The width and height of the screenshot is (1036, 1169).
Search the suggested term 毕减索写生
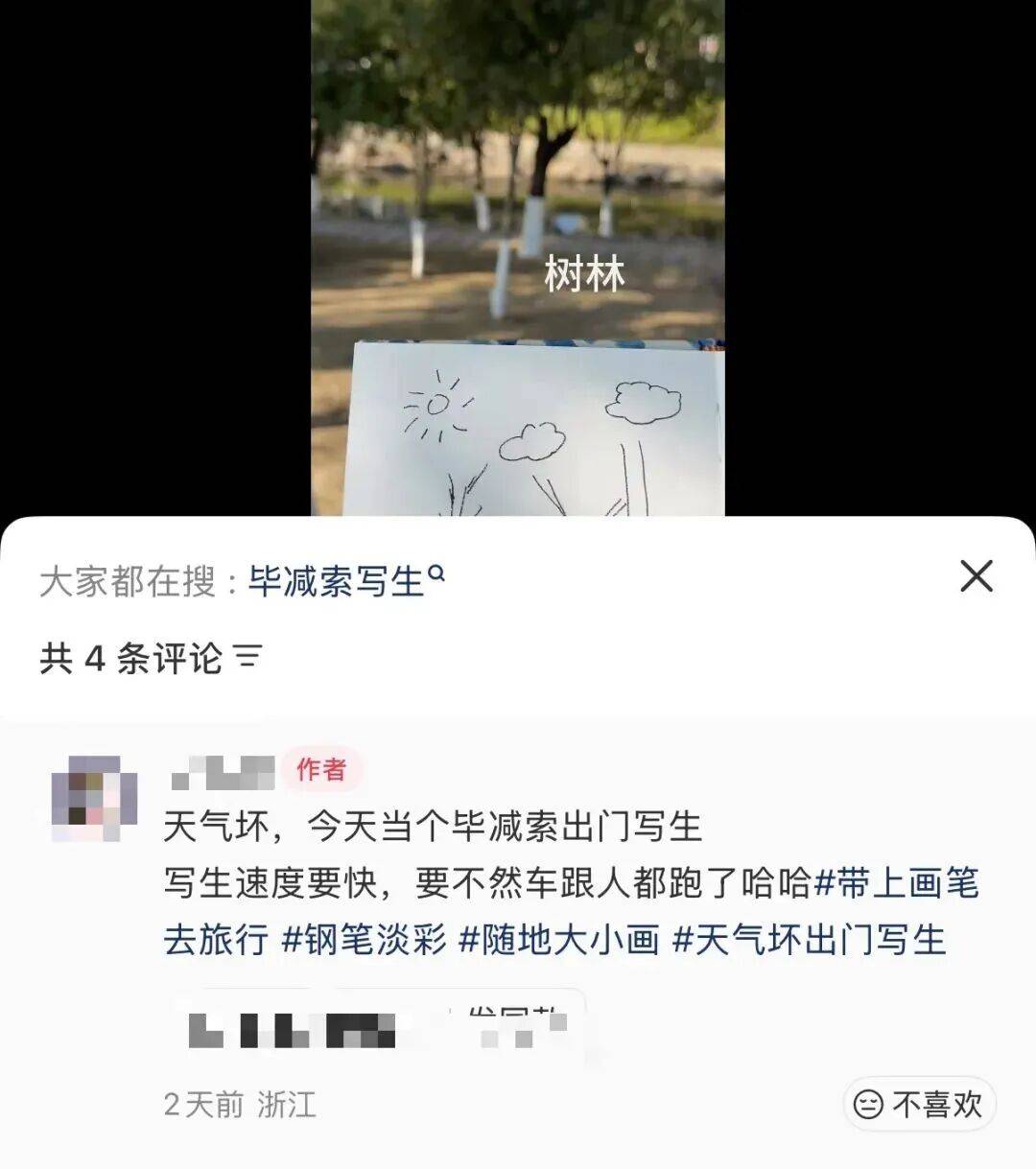pos(345,581)
